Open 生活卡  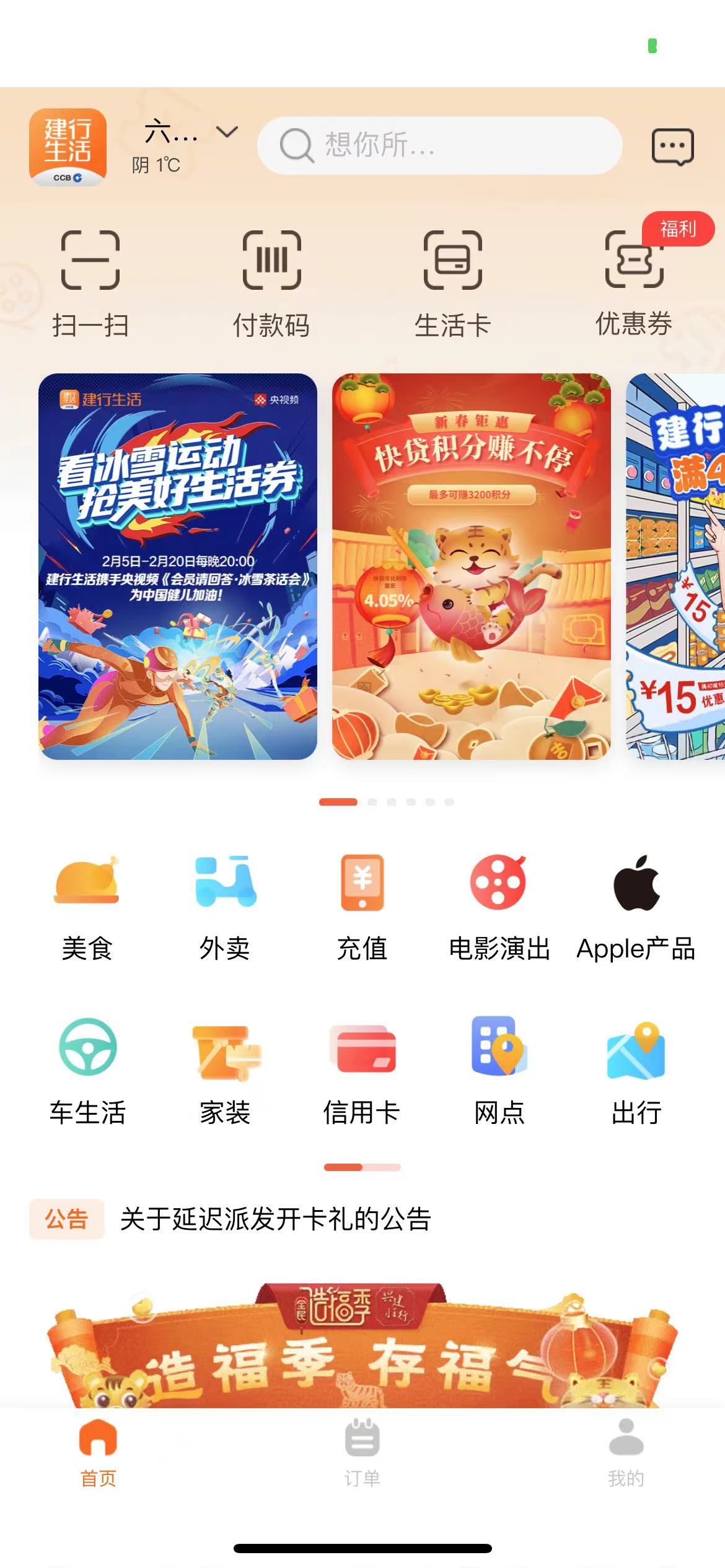click(452, 283)
